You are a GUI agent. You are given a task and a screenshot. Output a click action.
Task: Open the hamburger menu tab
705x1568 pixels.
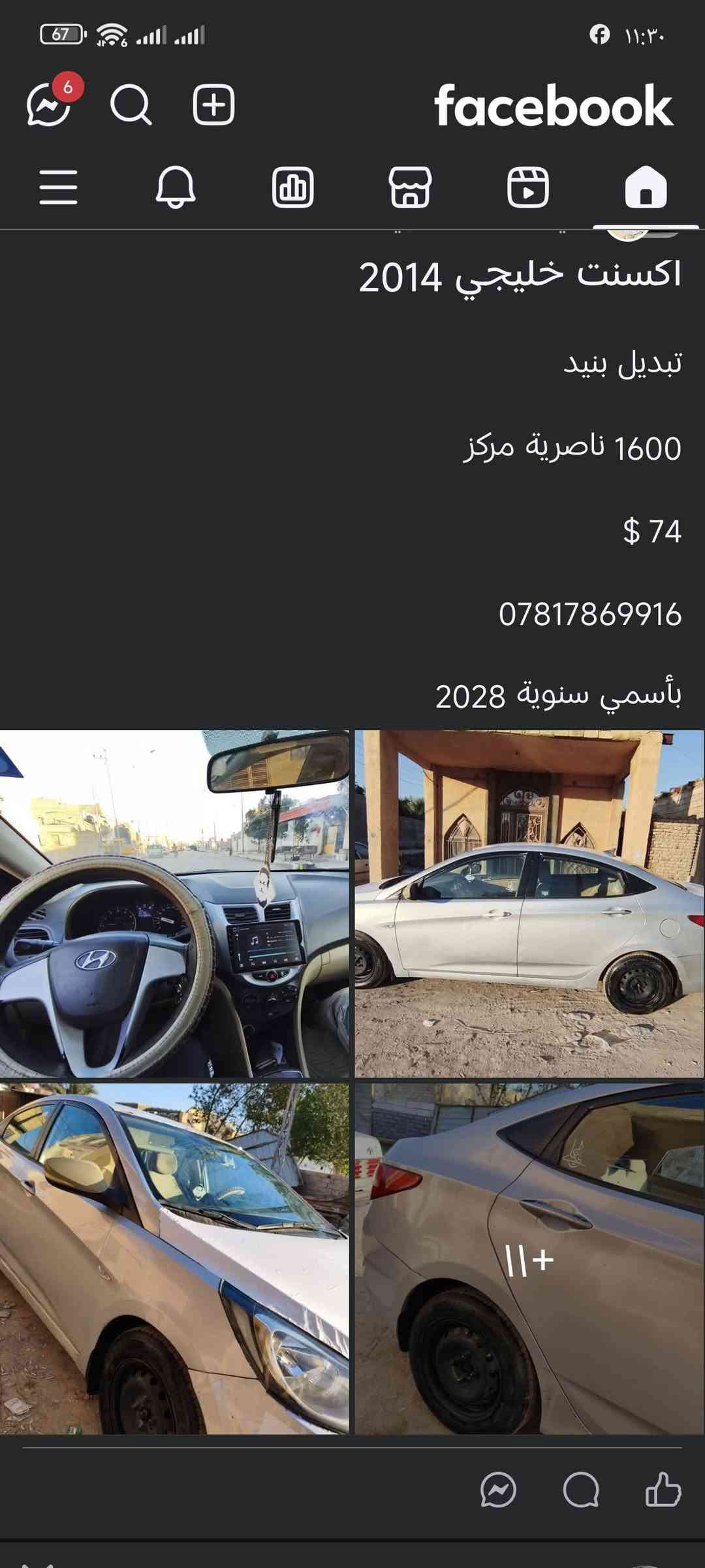coord(58,187)
